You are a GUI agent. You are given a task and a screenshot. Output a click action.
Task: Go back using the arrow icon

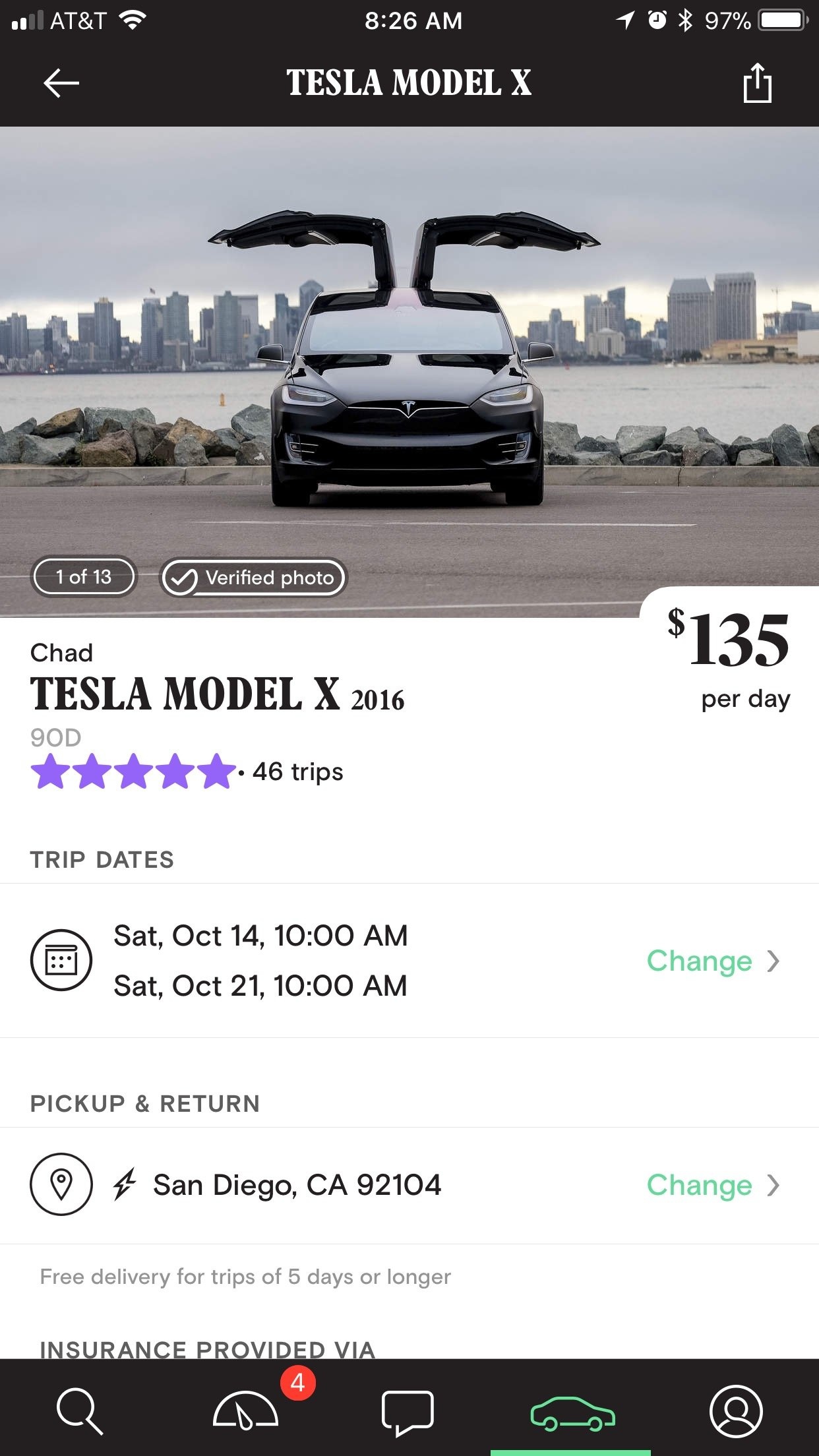pyautogui.click(x=61, y=83)
